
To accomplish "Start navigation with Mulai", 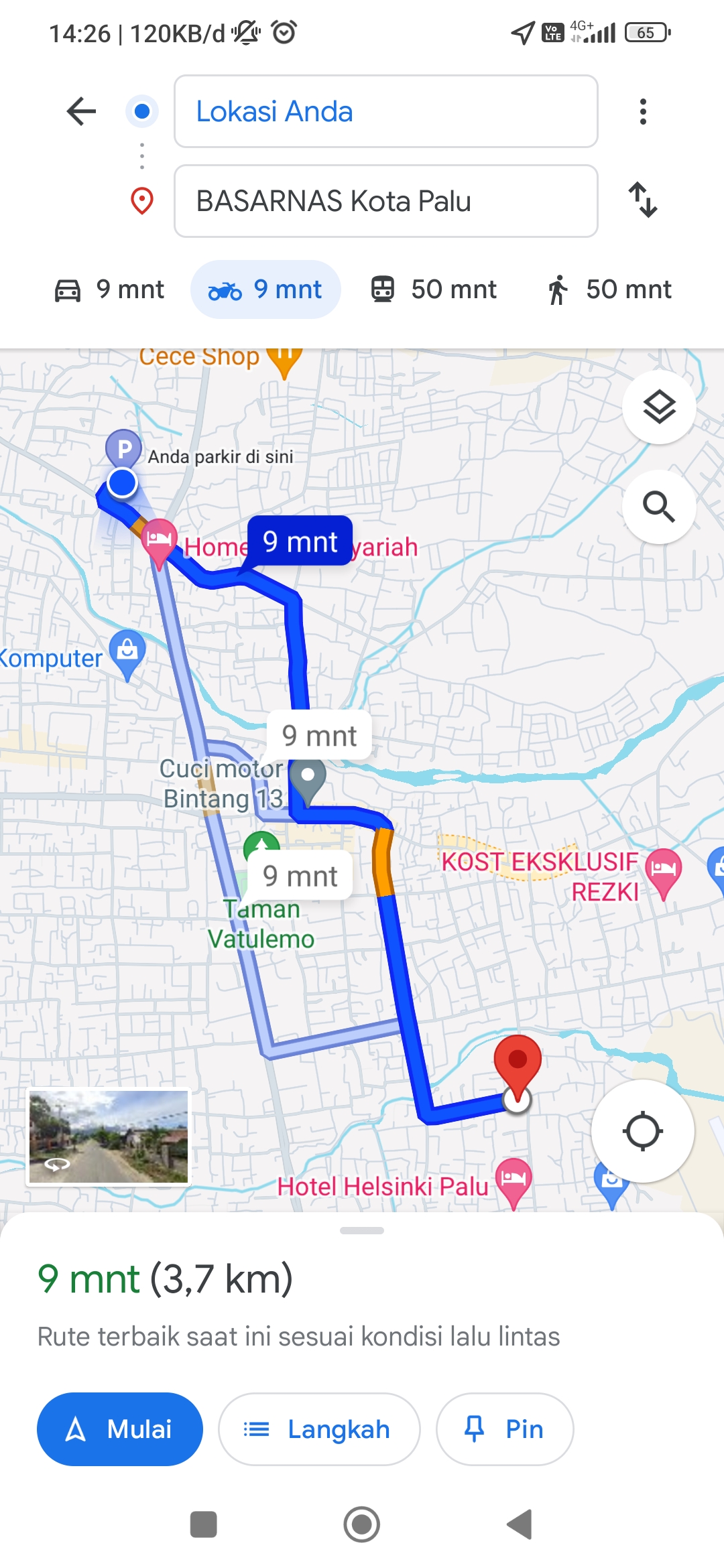I will 120,1429.
